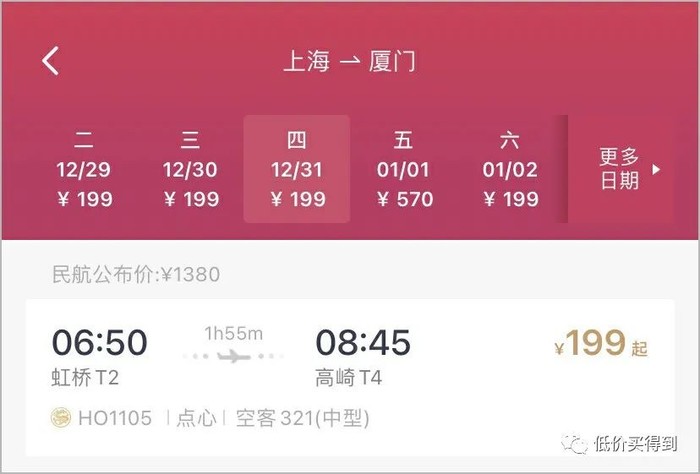
Task: Choose the Friday 01/01 ¥570 date
Action: coord(404,170)
